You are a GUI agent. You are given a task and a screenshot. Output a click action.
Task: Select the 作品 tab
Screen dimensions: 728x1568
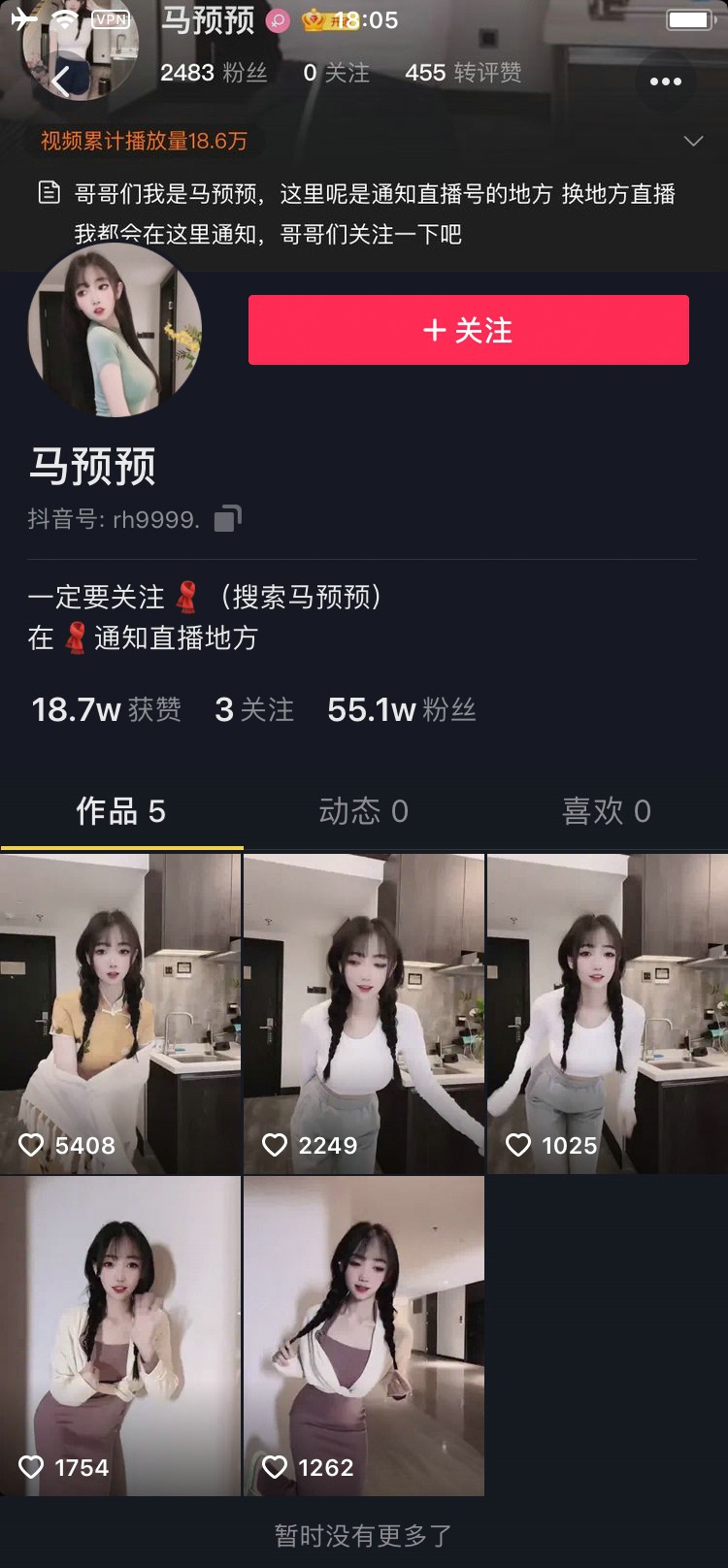click(121, 811)
